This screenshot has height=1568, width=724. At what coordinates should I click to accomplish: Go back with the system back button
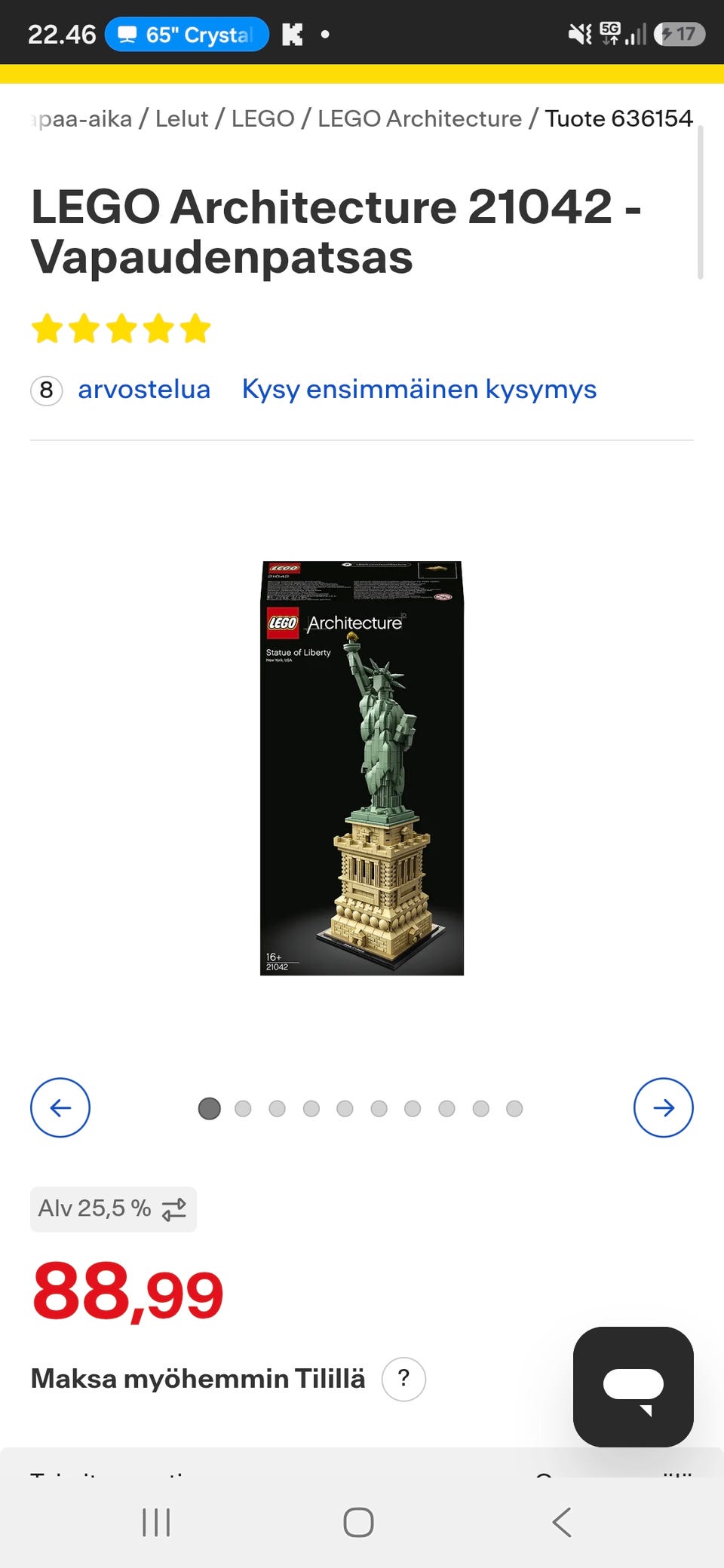[562, 1522]
